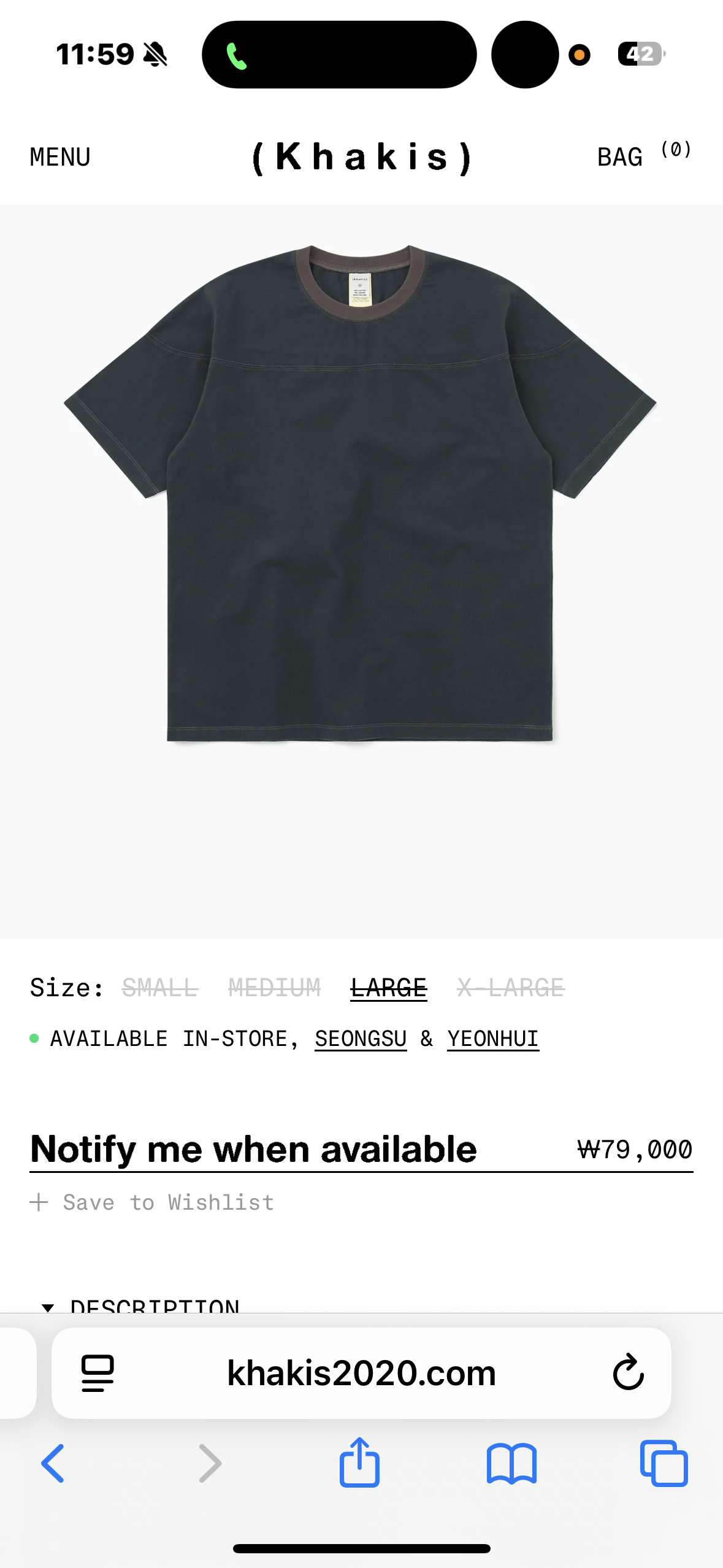This screenshot has height=1568, width=723.
Task: Tap the khakis2020.com address field
Action: tap(361, 1373)
